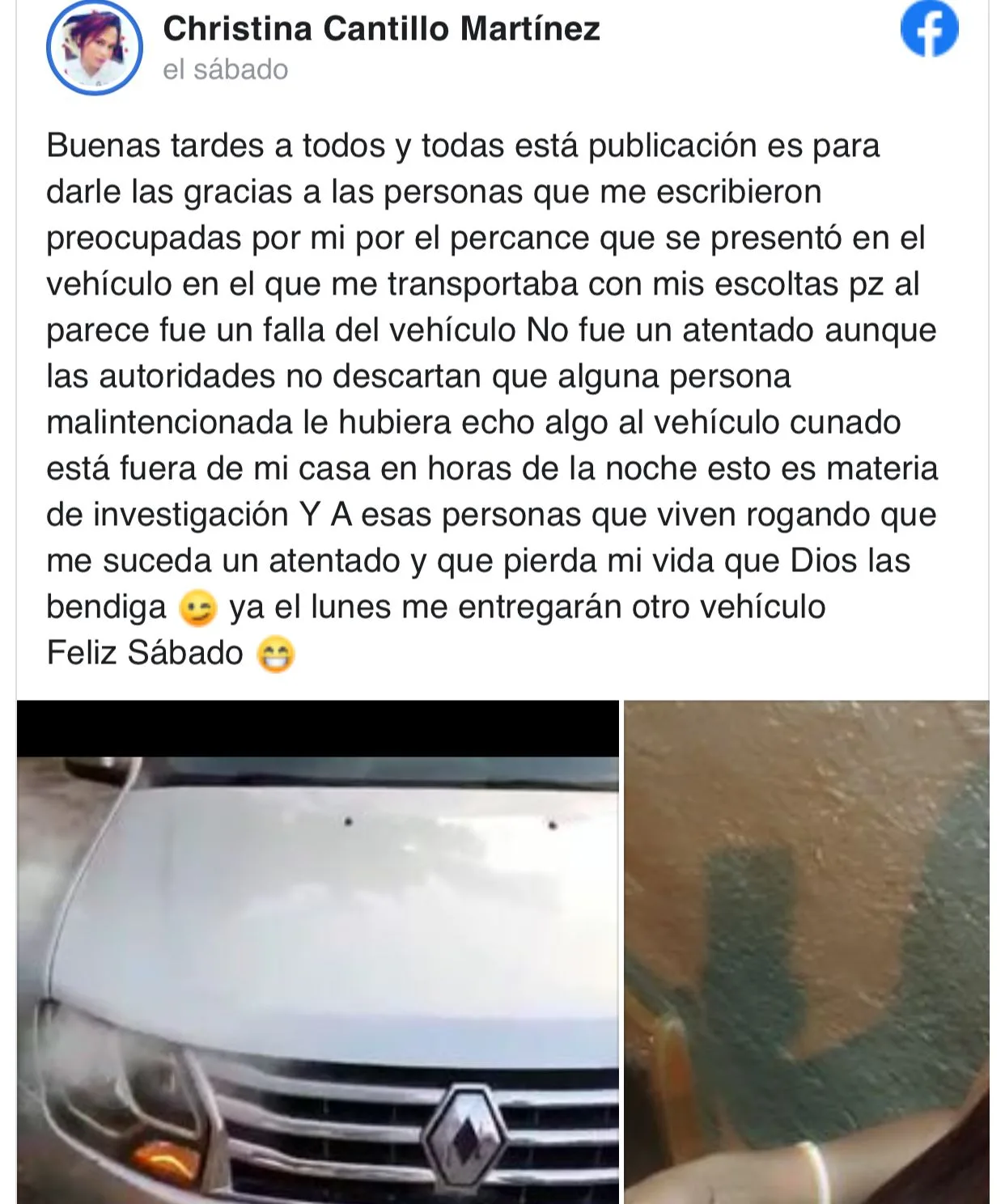This screenshot has width=1005, height=1204.
Task: Open the white Renault car photo
Action: [x=318, y=952]
